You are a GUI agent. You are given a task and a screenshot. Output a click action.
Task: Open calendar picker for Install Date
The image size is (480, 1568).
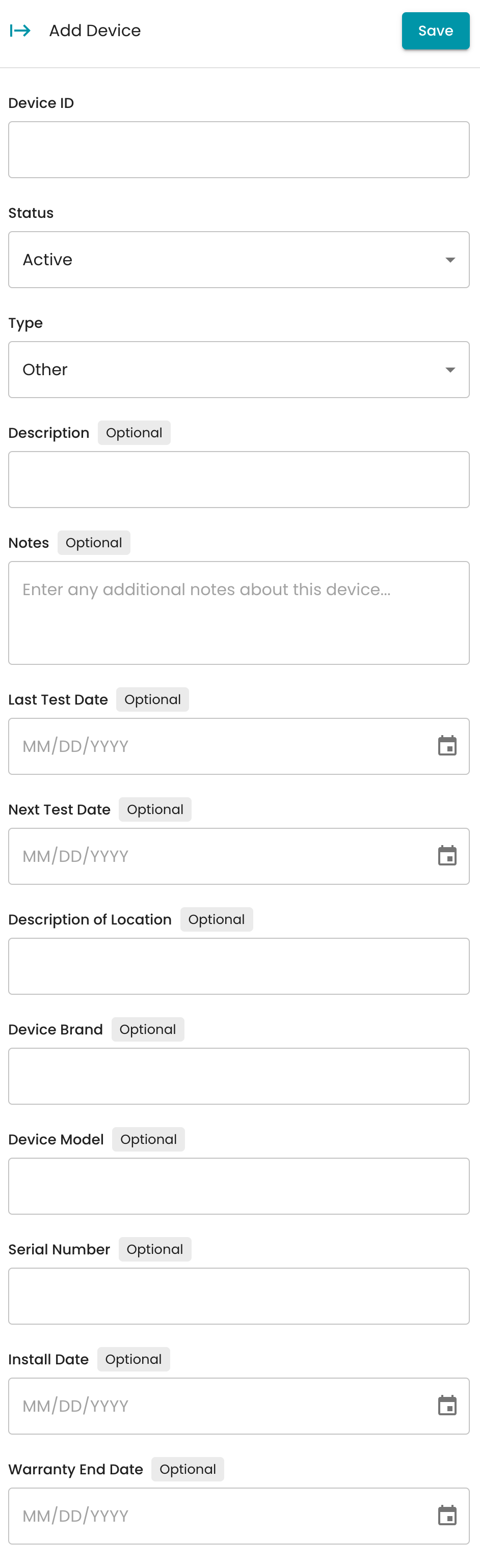(x=447, y=1406)
